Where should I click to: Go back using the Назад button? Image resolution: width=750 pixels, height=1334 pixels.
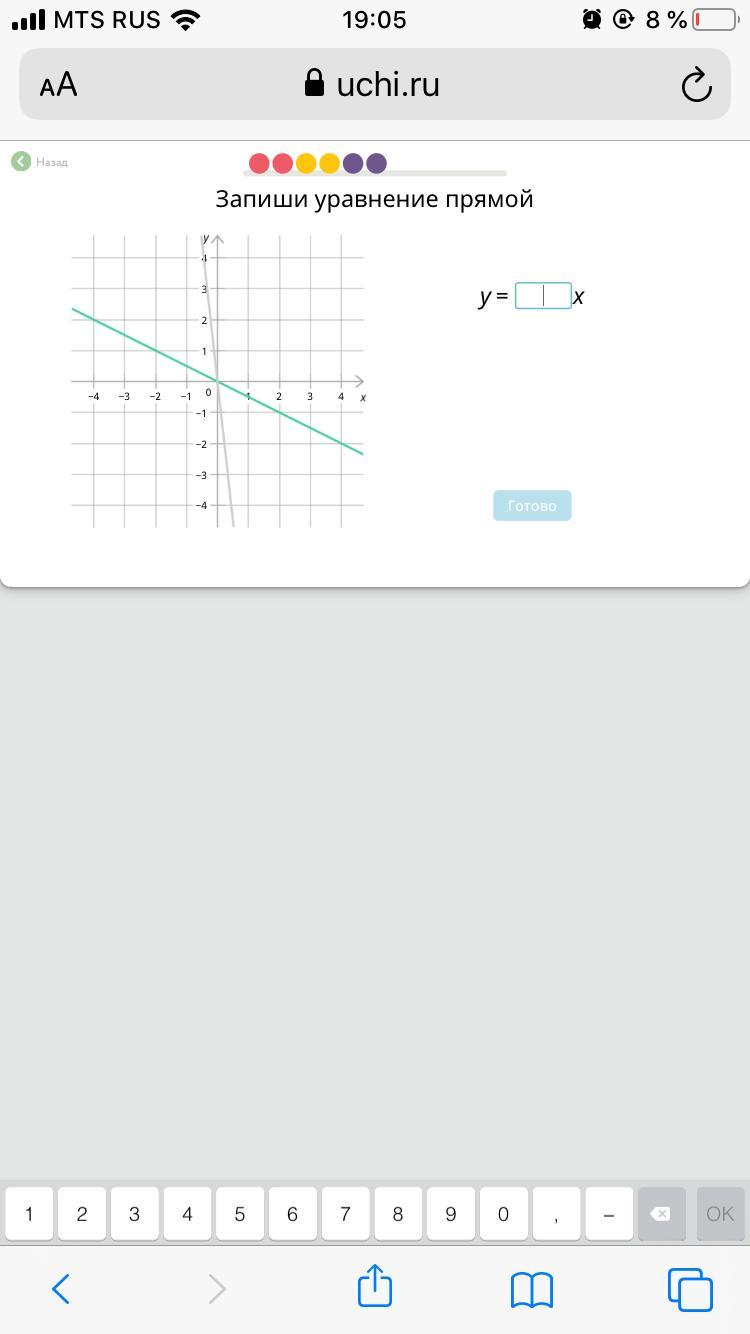[38, 162]
